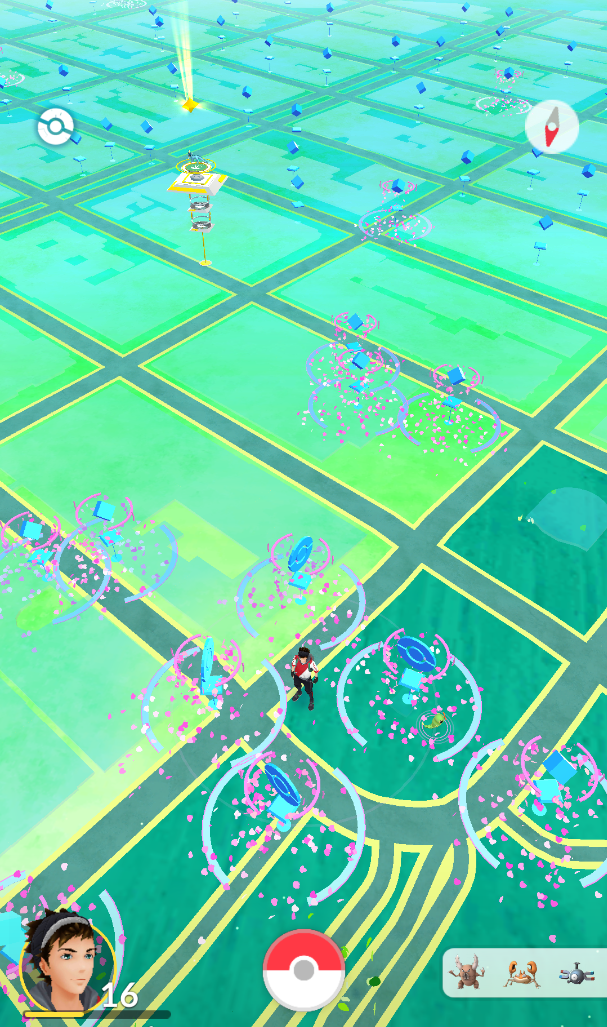Open the lured PokéStop right of the trainer
This screenshot has height=1027, width=607.
[411, 660]
